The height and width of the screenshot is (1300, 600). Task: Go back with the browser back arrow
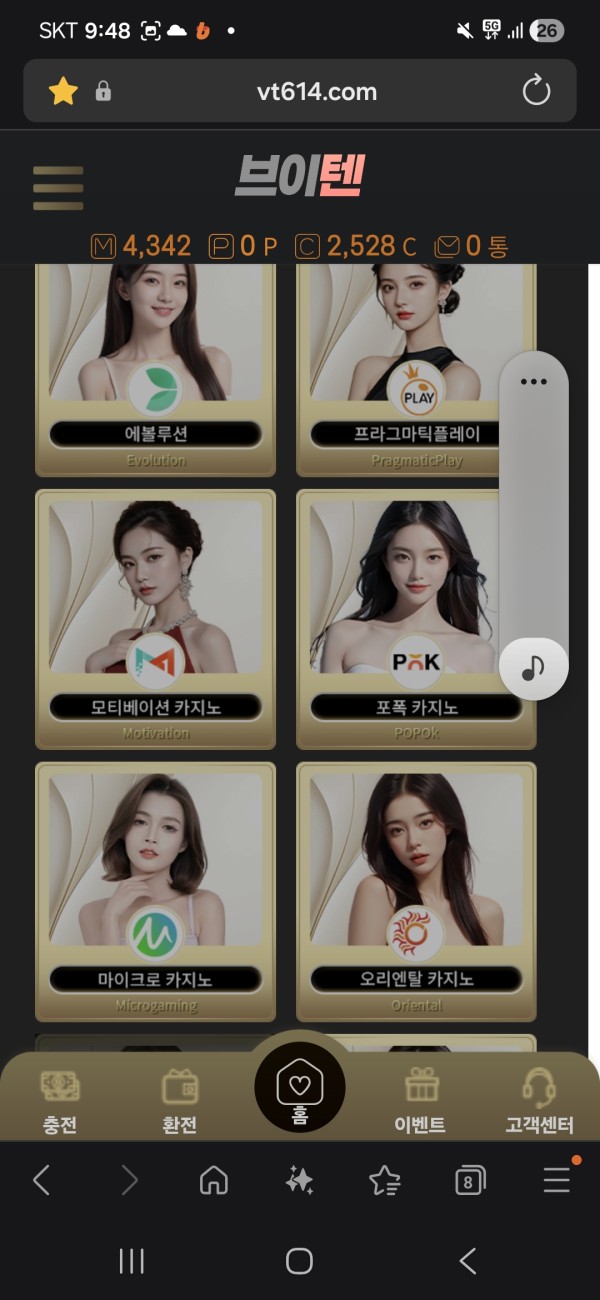point(41,1181)
